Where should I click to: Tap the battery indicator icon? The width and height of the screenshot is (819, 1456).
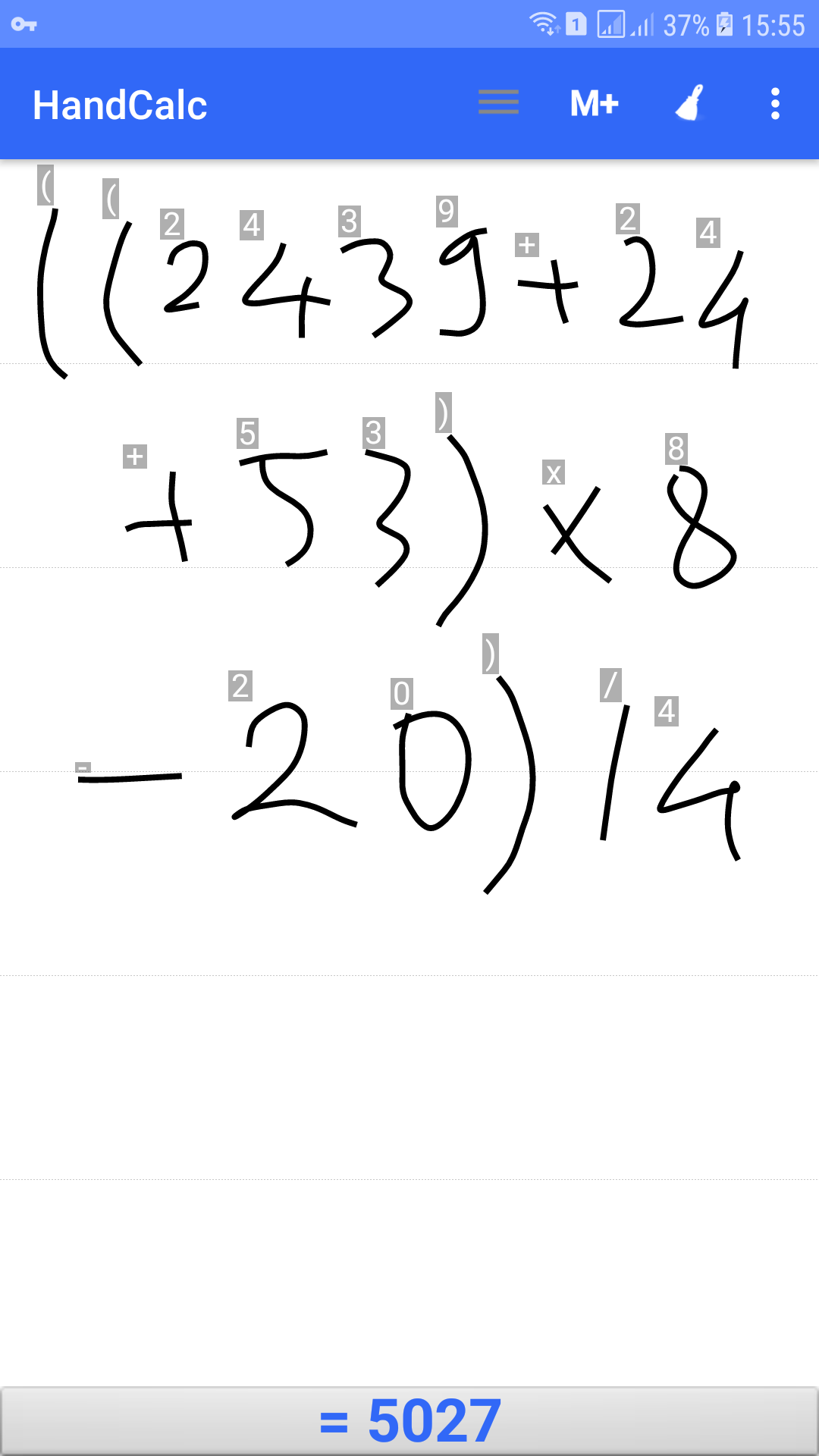(724, 23)
